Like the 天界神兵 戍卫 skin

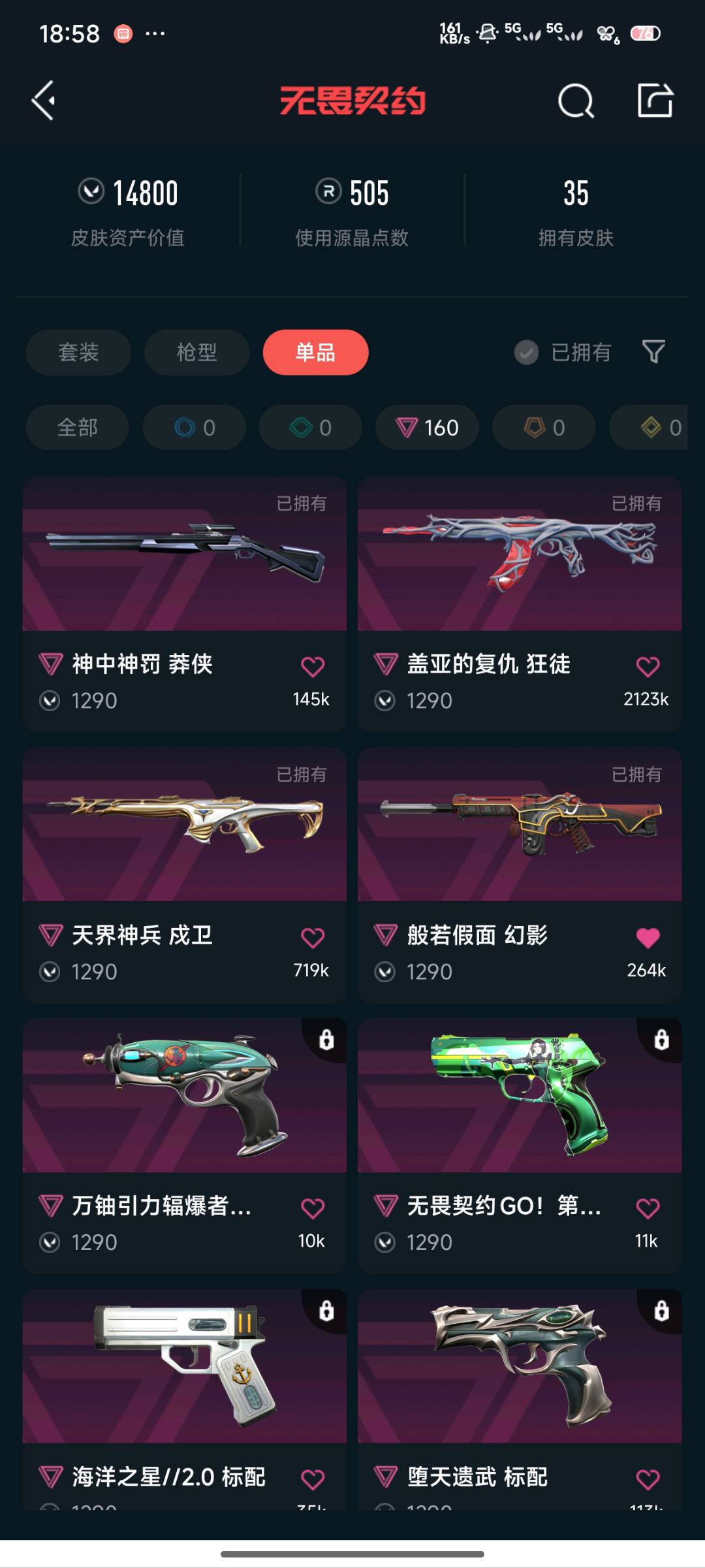coord(313,938)
